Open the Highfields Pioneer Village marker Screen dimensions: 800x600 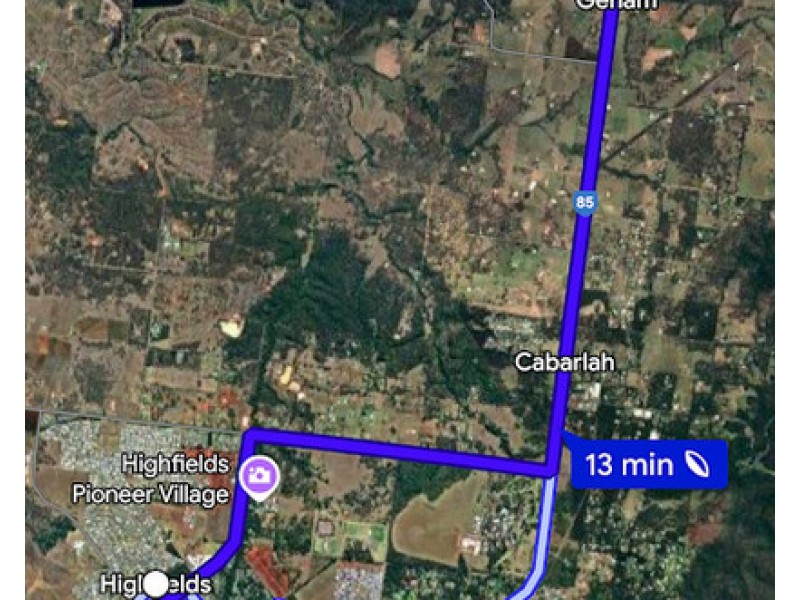[x=260, y=473]
